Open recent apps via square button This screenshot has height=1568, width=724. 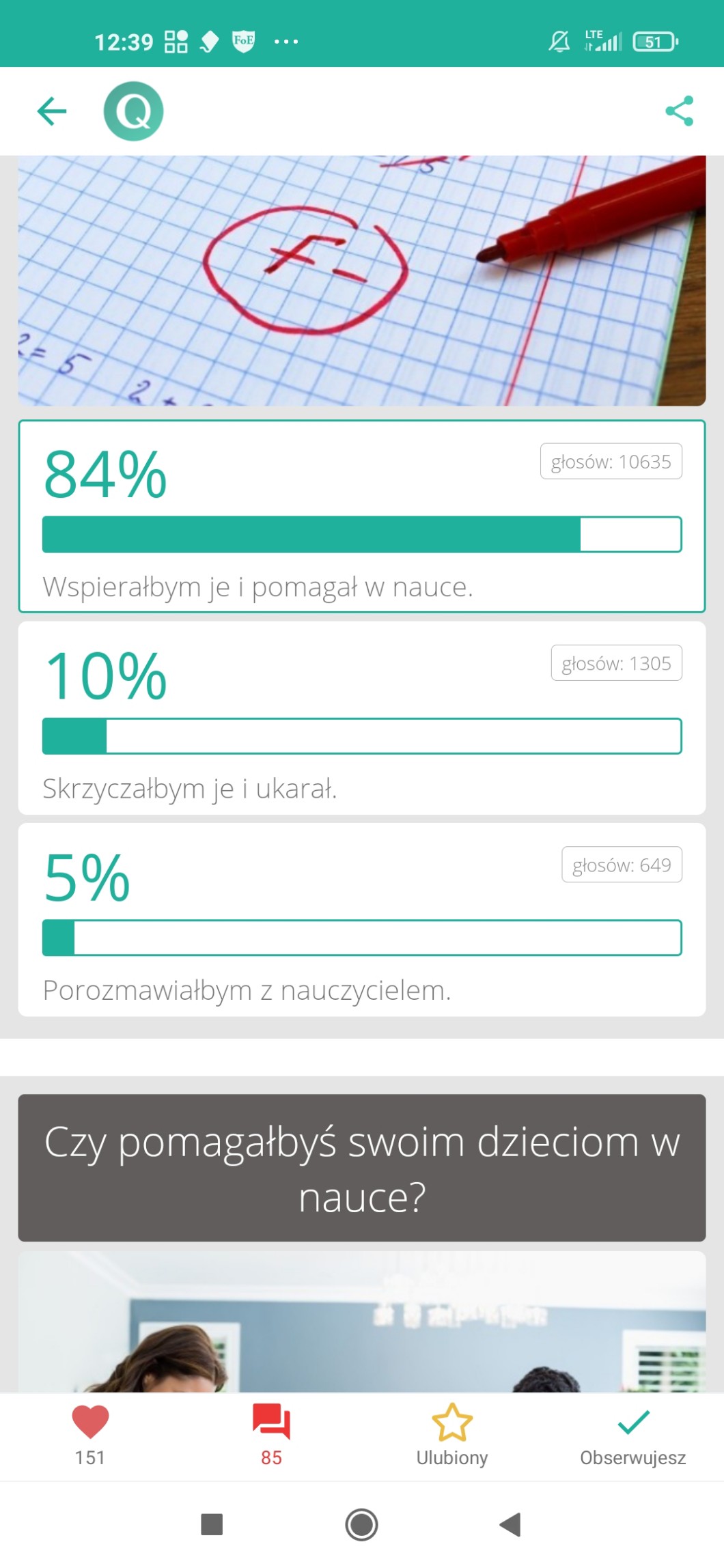point(212,1524)
